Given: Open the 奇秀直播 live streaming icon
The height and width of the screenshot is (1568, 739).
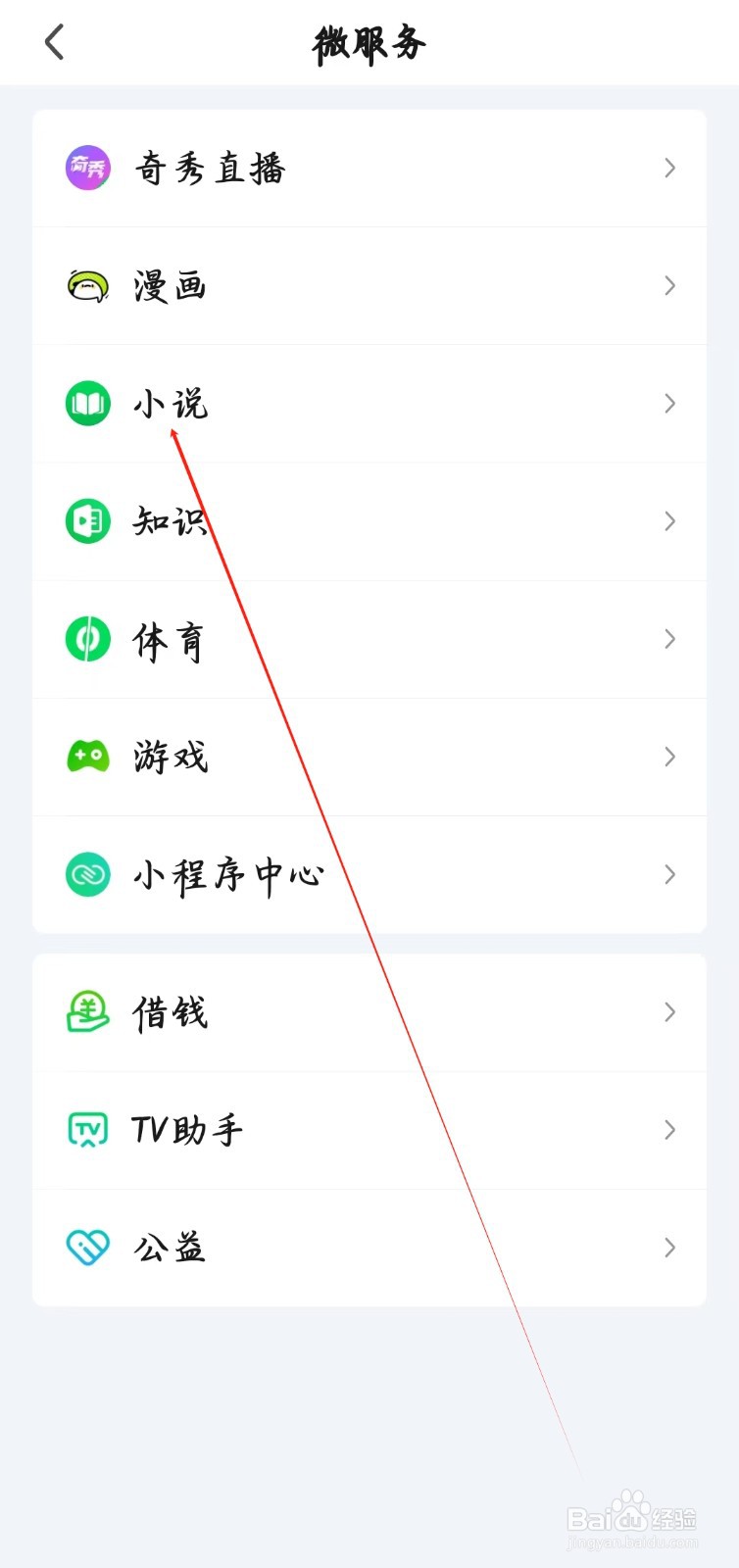Looking at the screenshot, I should 87,168.
